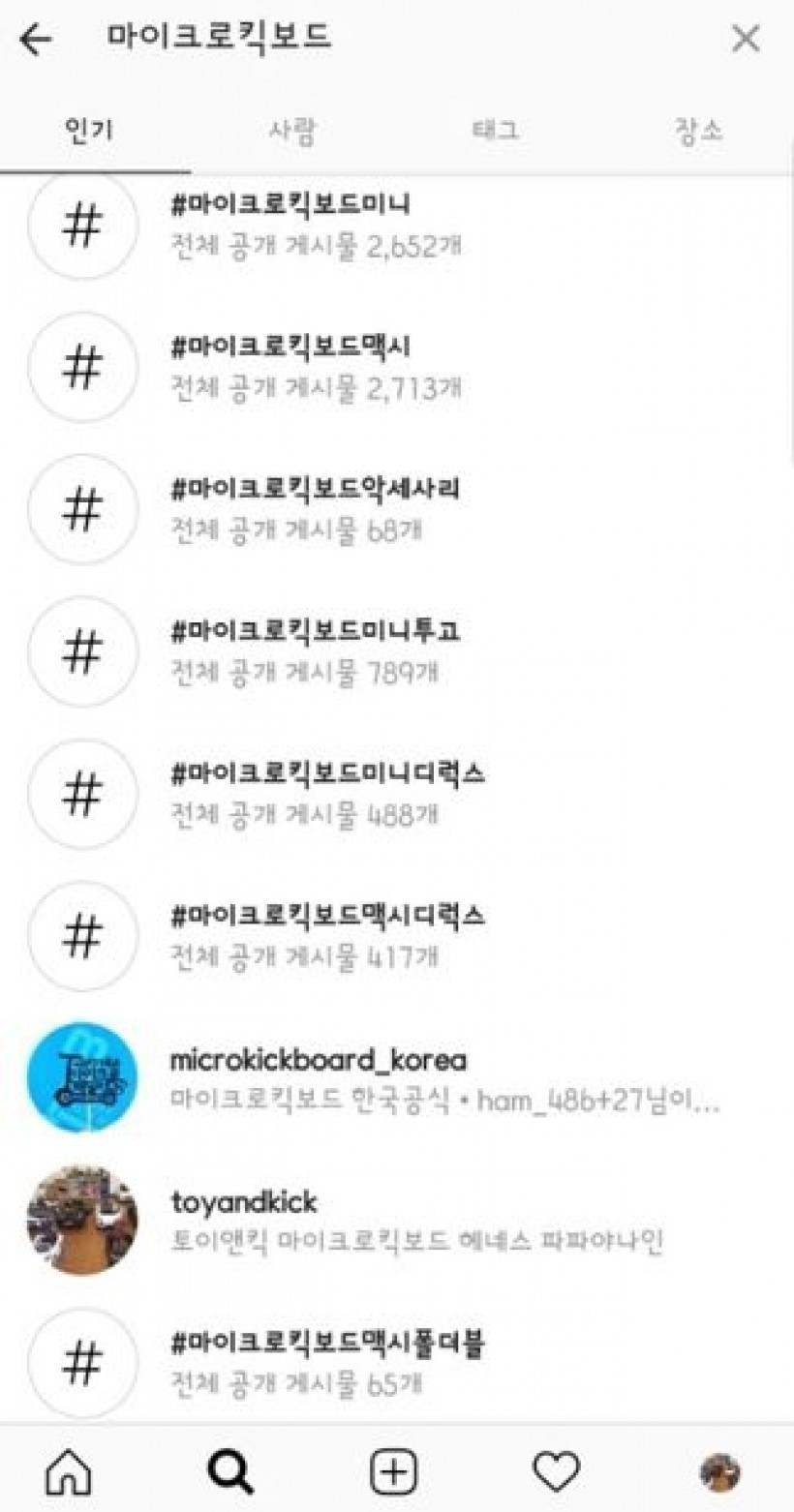Clear the search text with the X
This screenshot has width=794, height=1512.
pos(745,40)
